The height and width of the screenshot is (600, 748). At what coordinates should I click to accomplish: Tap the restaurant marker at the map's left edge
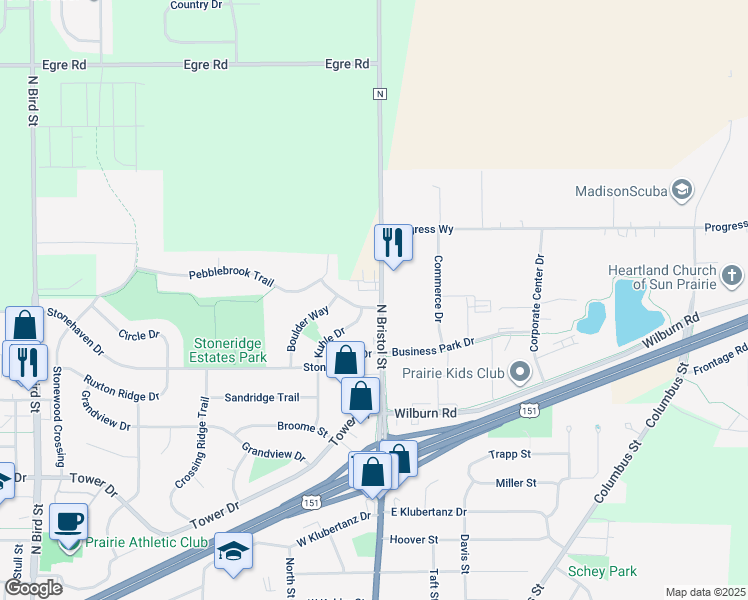point(20,360)
